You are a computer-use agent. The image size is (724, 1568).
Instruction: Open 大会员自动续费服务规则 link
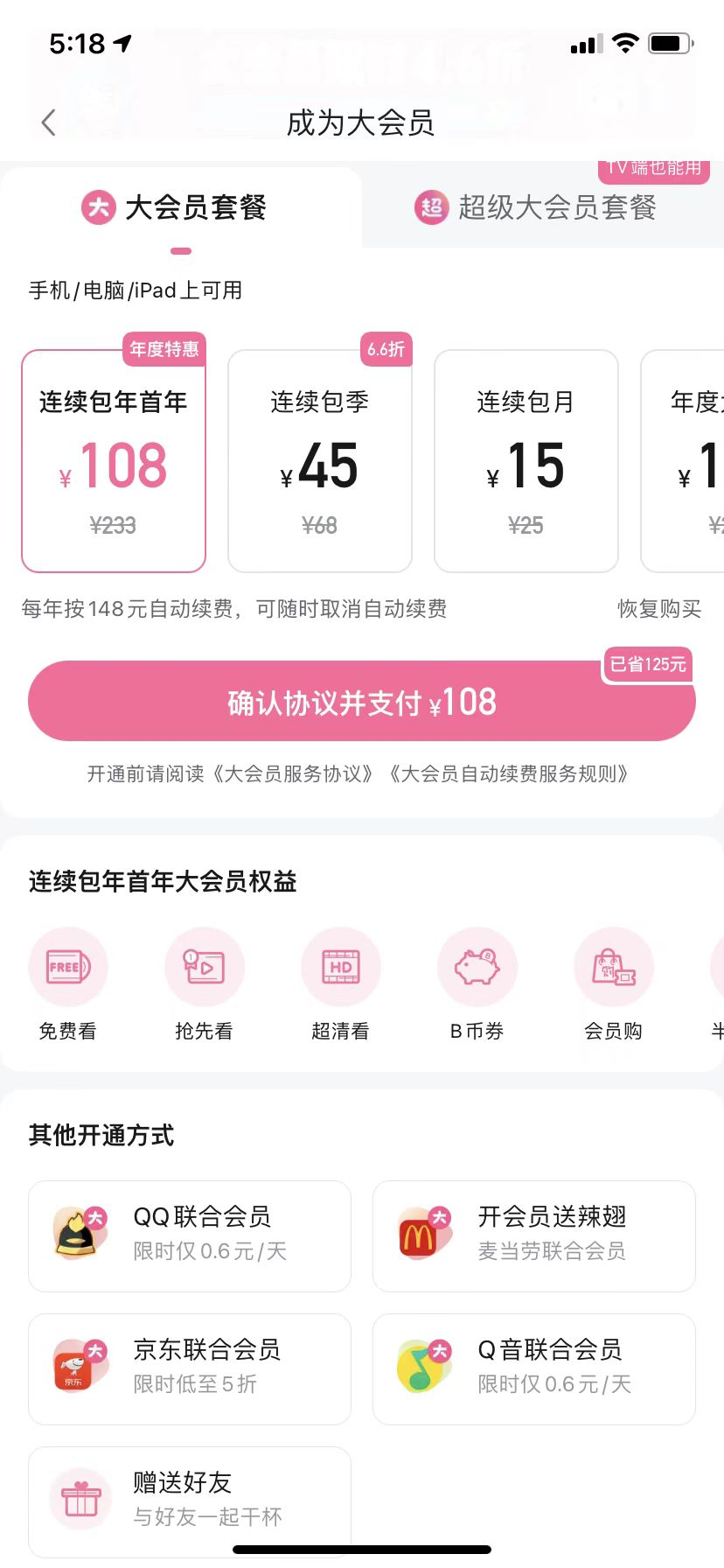point(509,774)
